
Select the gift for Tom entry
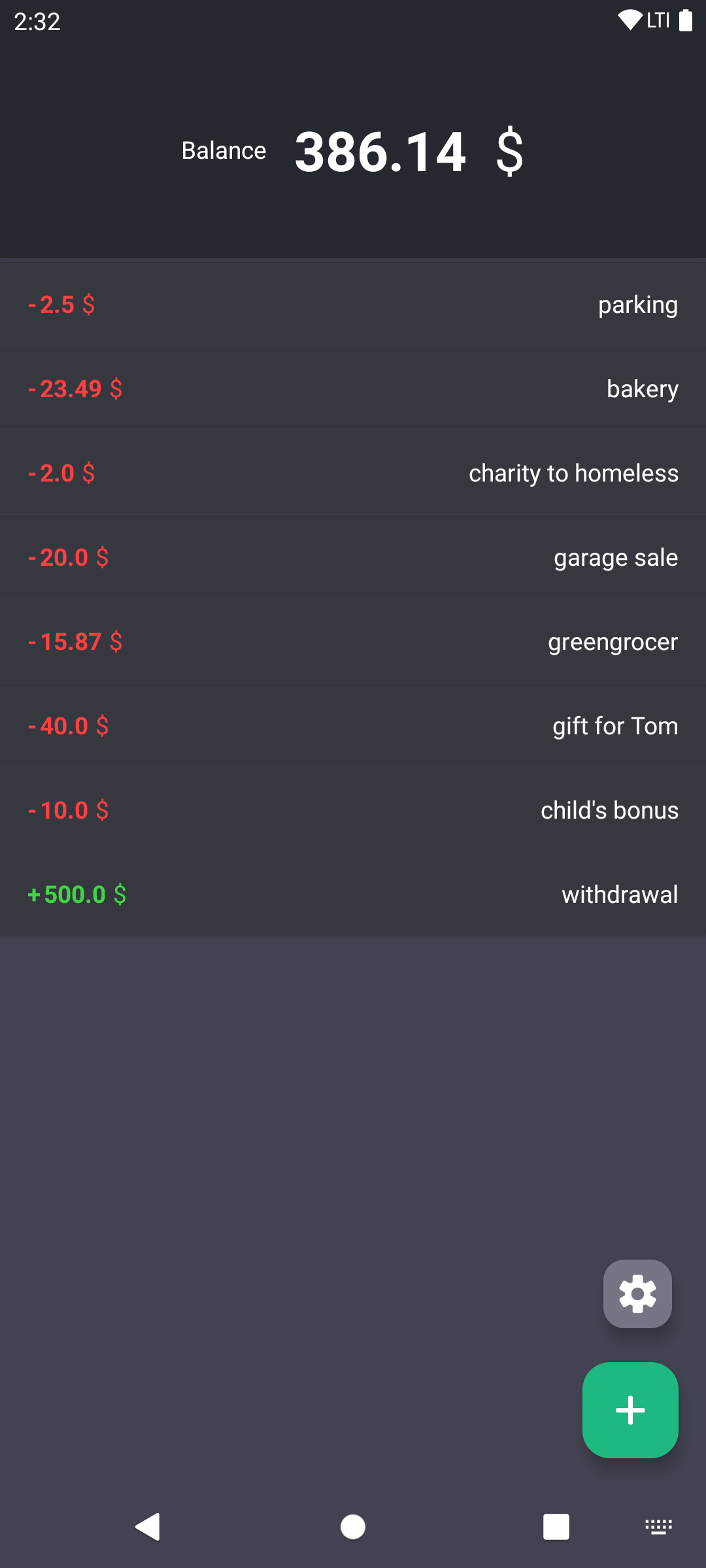click(x=353, y=726)
